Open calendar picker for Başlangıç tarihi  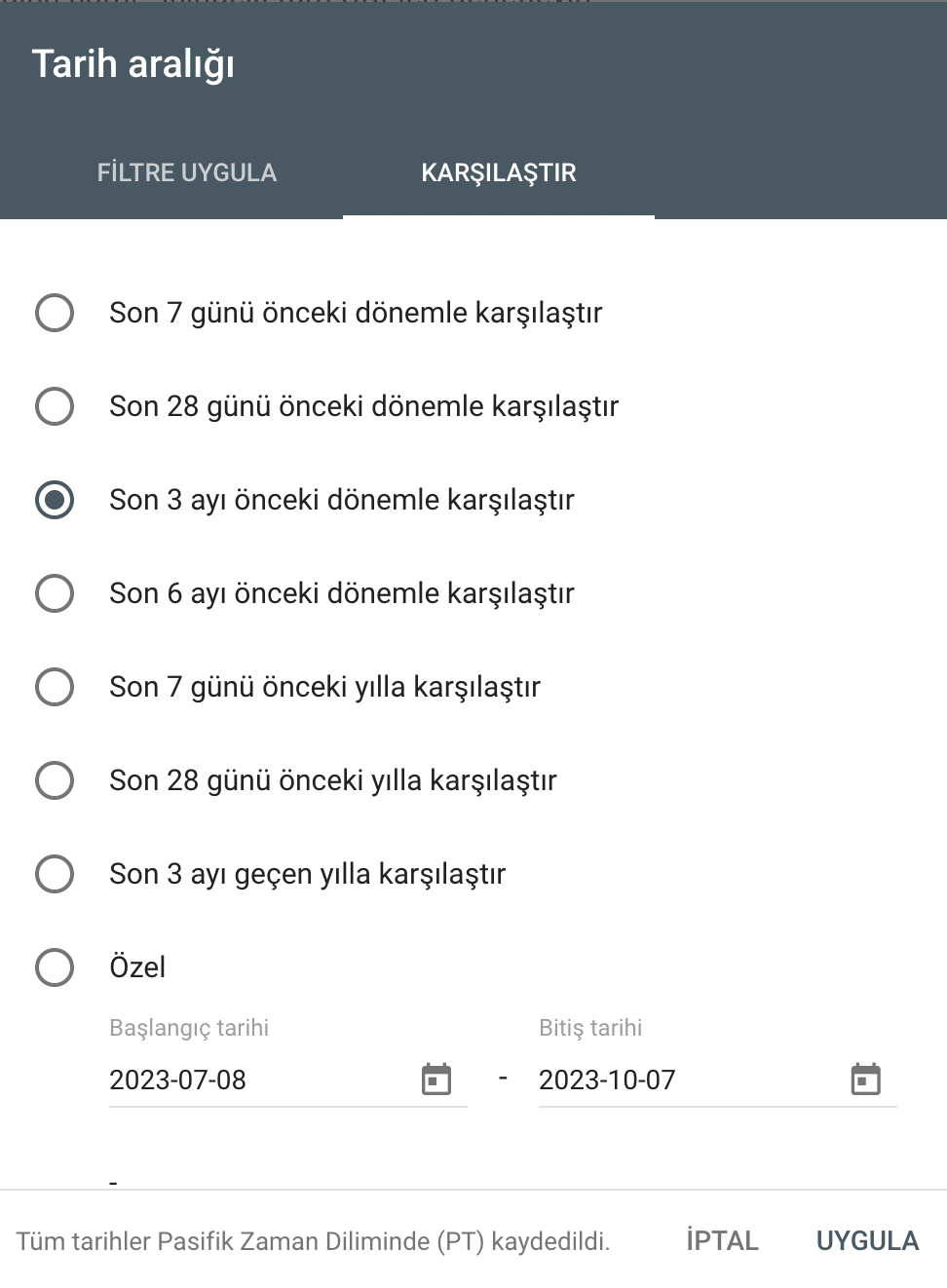436,1080
